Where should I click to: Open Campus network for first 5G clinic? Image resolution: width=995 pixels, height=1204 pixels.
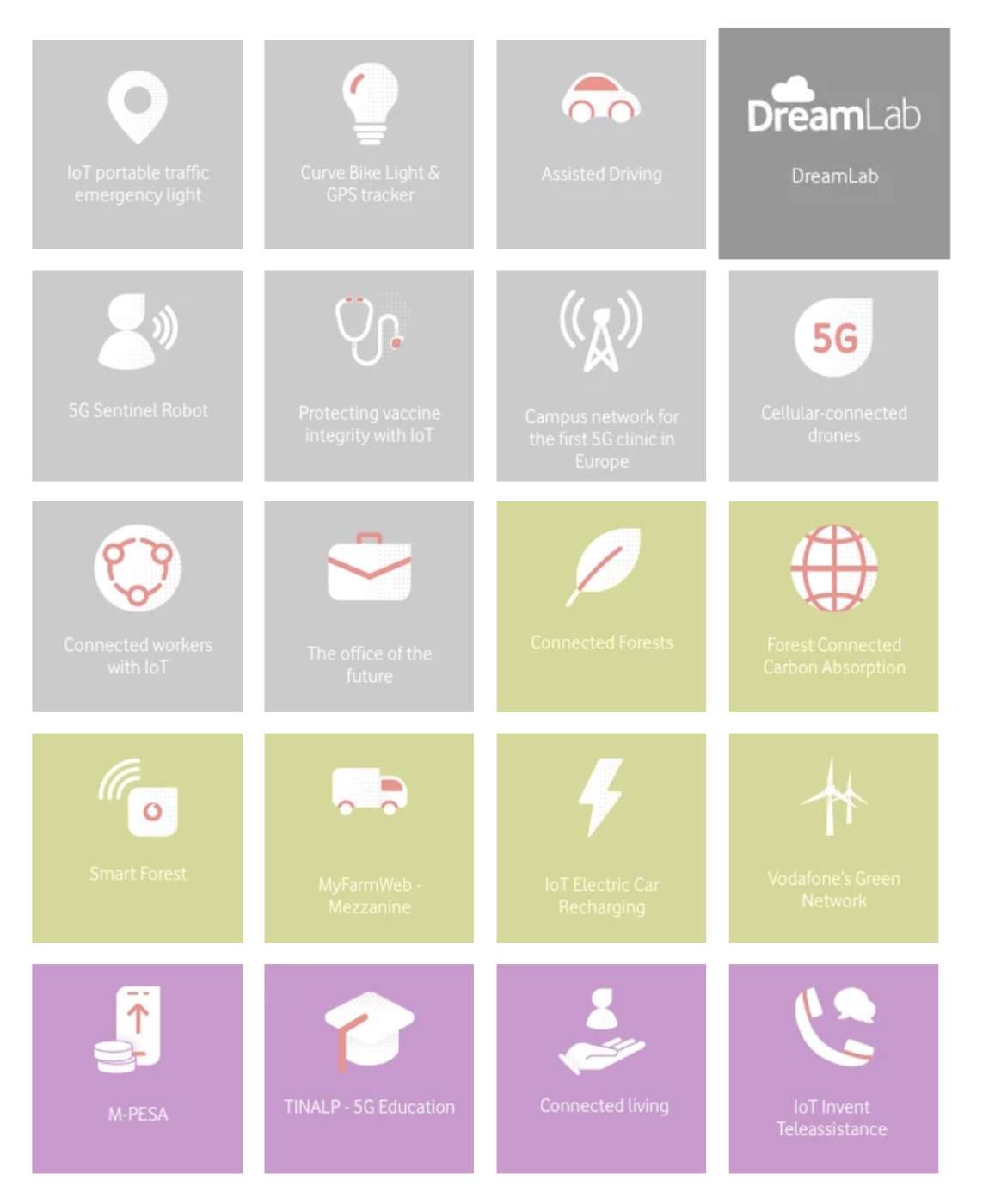(601, 376)
